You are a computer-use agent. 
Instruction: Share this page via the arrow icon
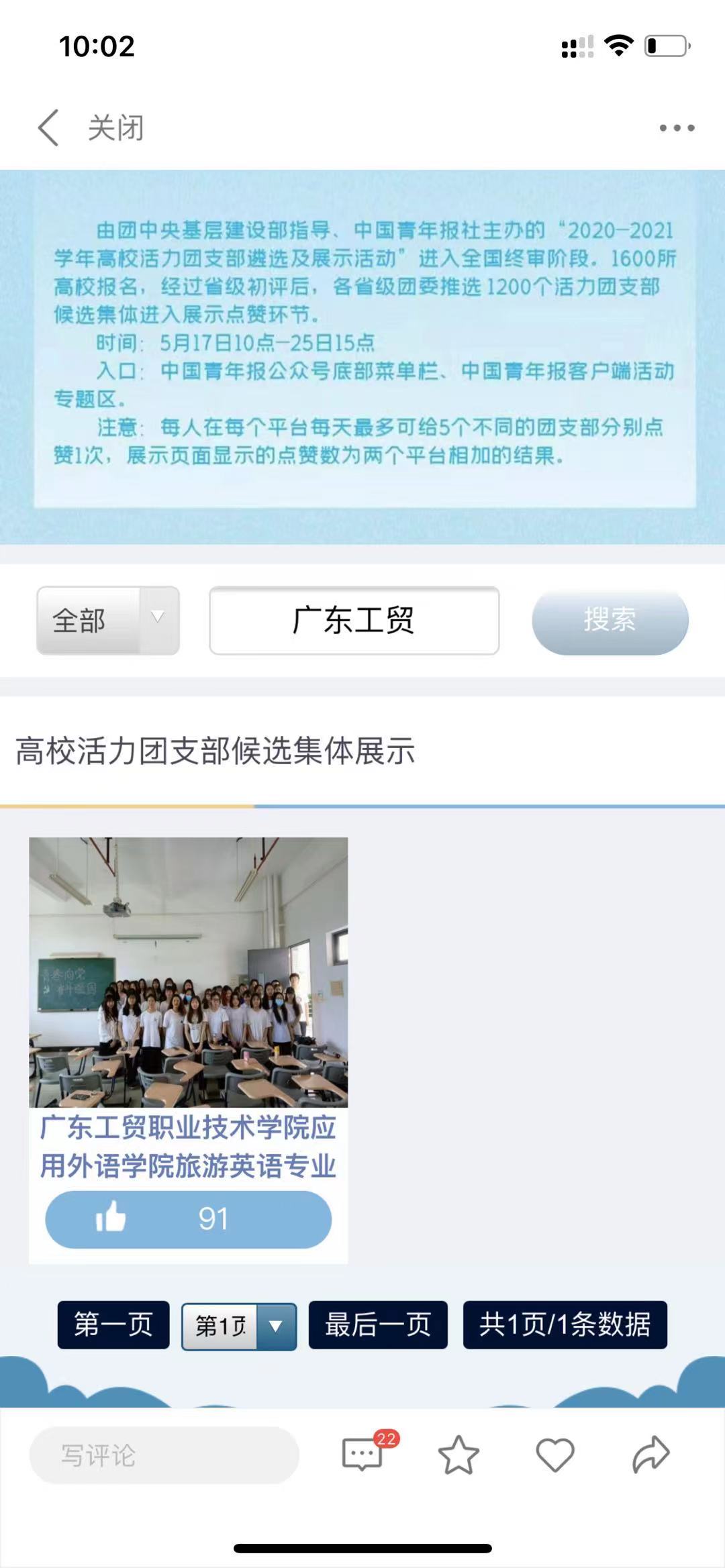click(x=650, y=1455)
